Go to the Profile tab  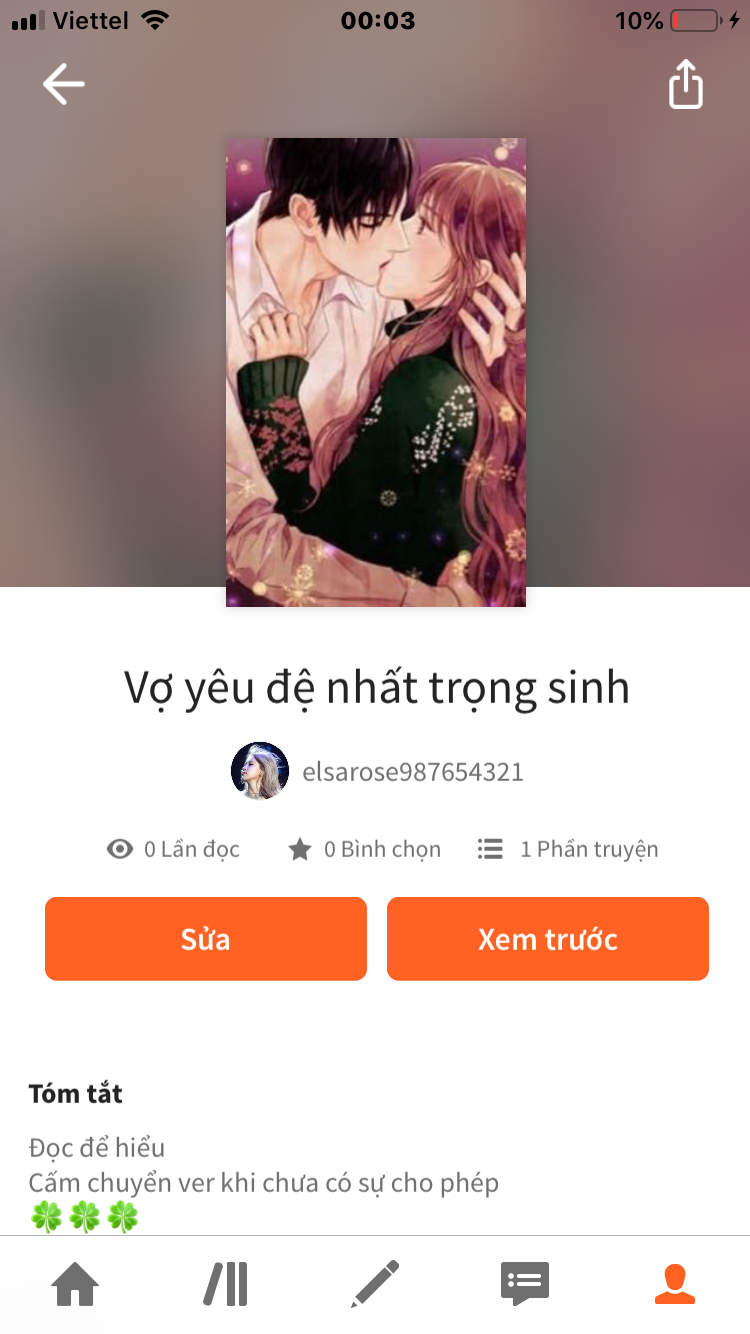[x=675, y=1284]
